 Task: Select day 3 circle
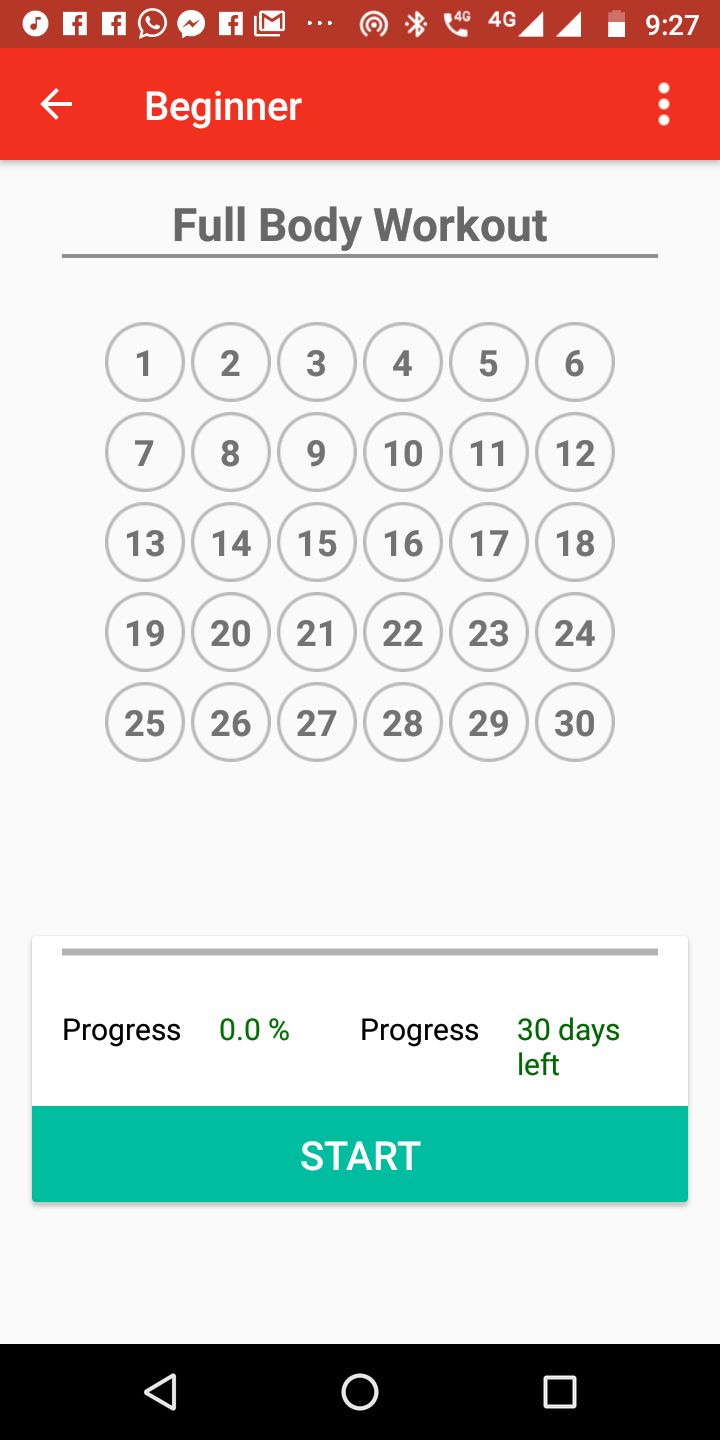(317, 363)
